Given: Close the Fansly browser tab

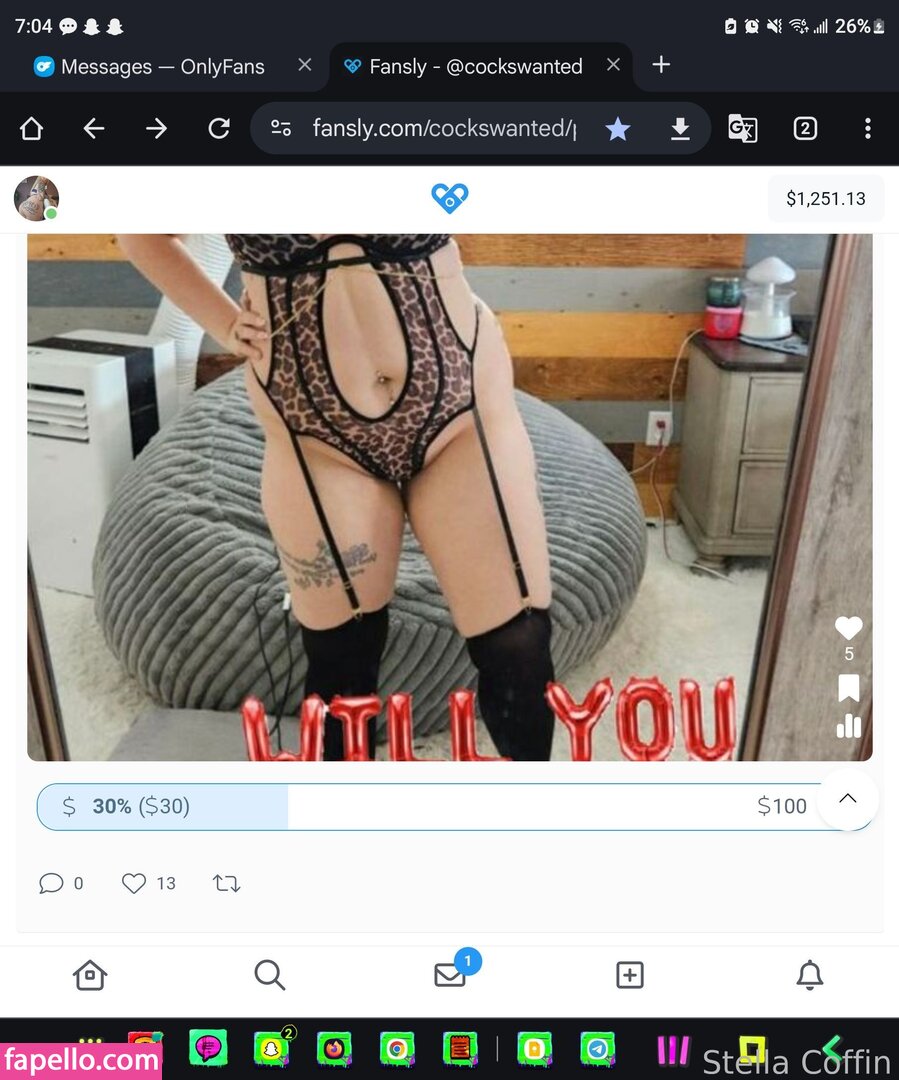Looking at the screenshot, I should coord(613,65).
